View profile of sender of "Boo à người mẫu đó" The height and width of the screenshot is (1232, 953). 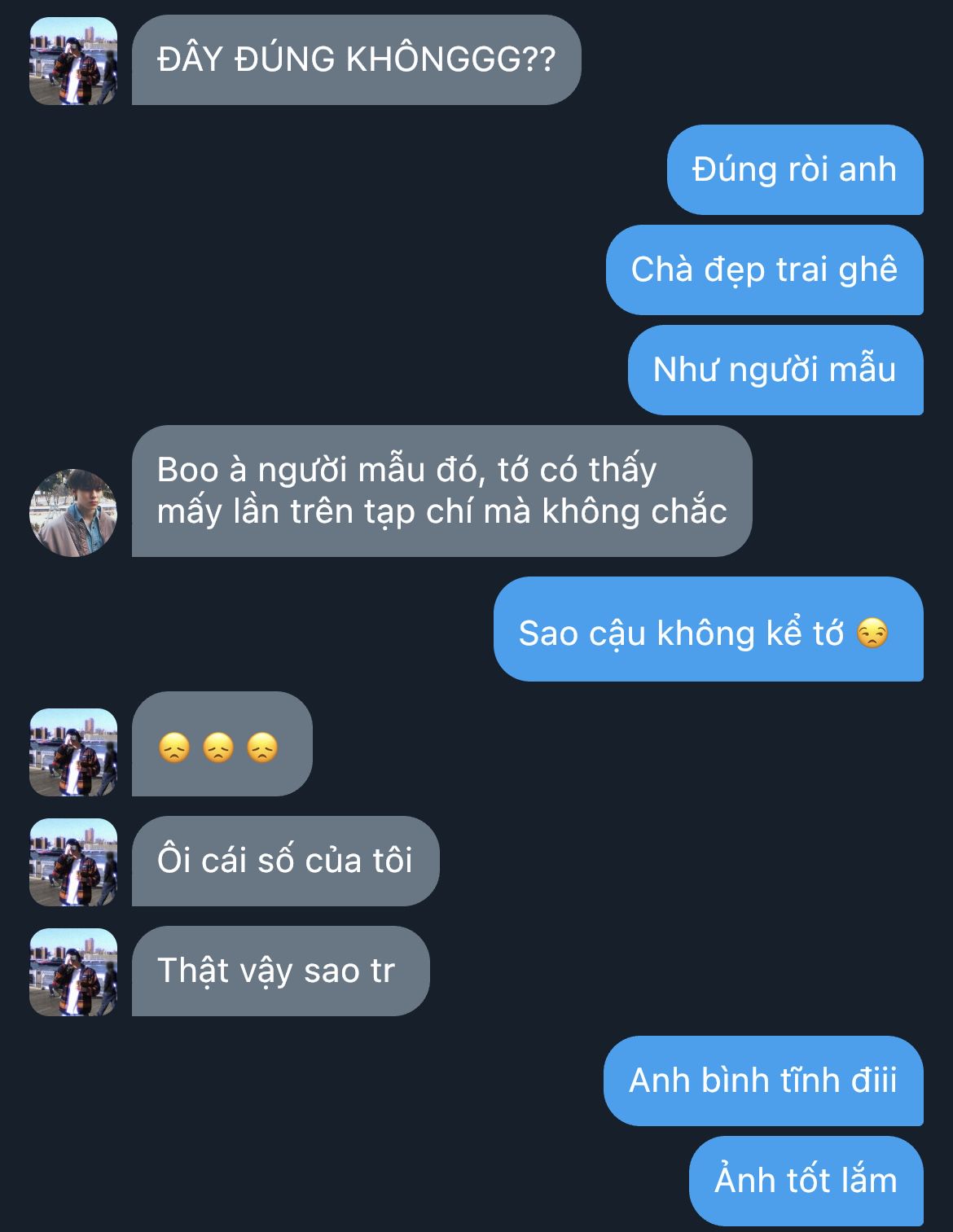(73, 513)
